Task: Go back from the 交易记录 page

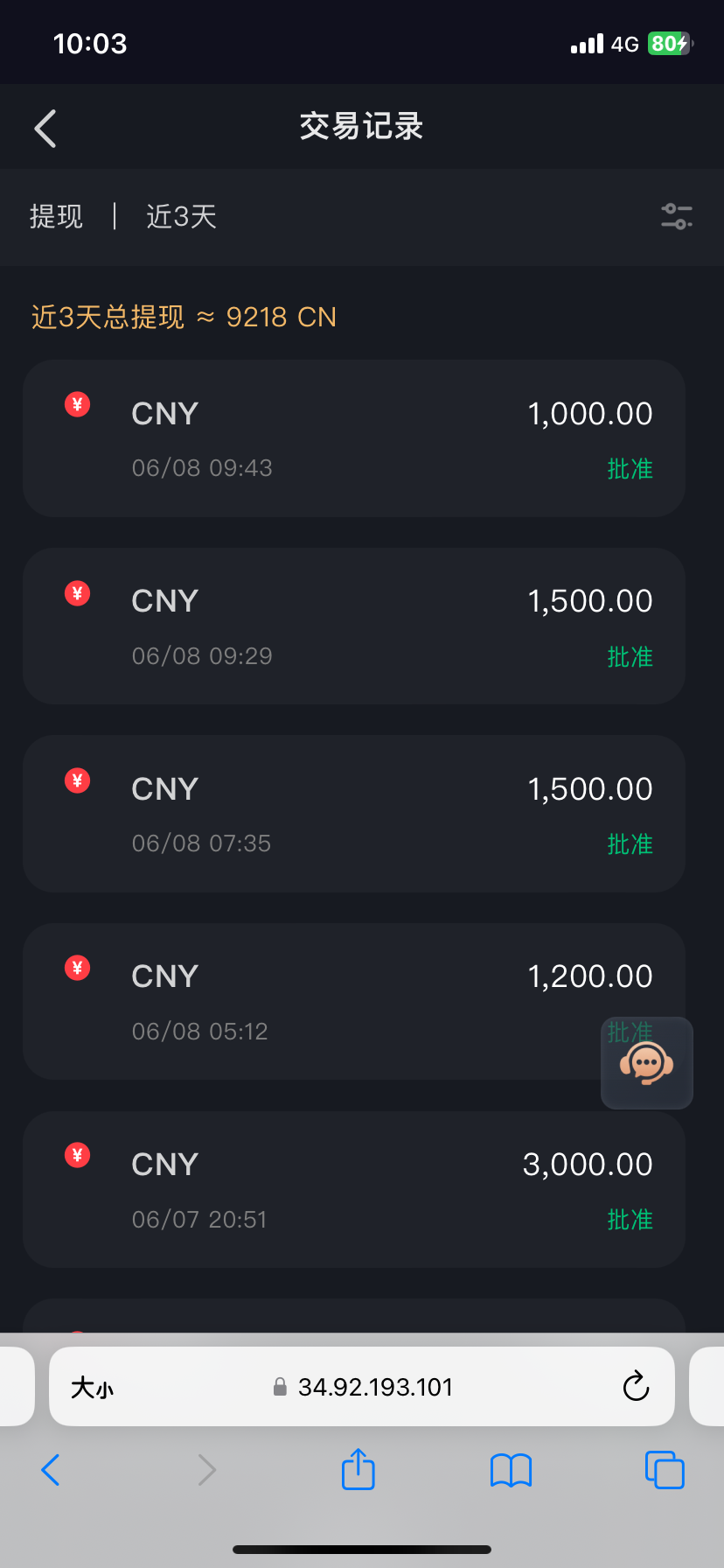Action: (x=45, y=129)
